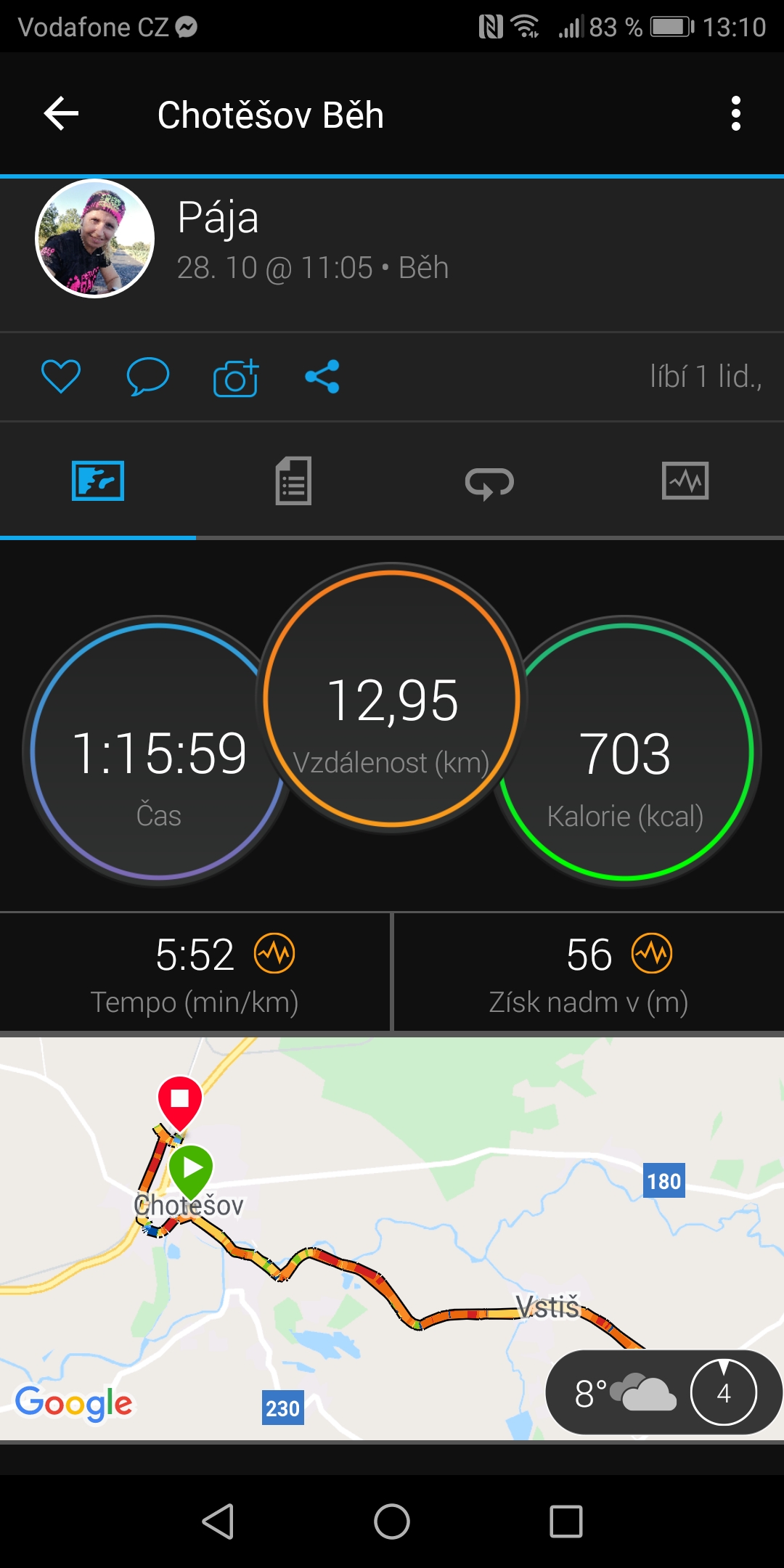Image resolution: width=784 pixels, height=1568 pixels.
Task: Switch to the charts tab
Action: pyautogui.click(x=685, y=481)
